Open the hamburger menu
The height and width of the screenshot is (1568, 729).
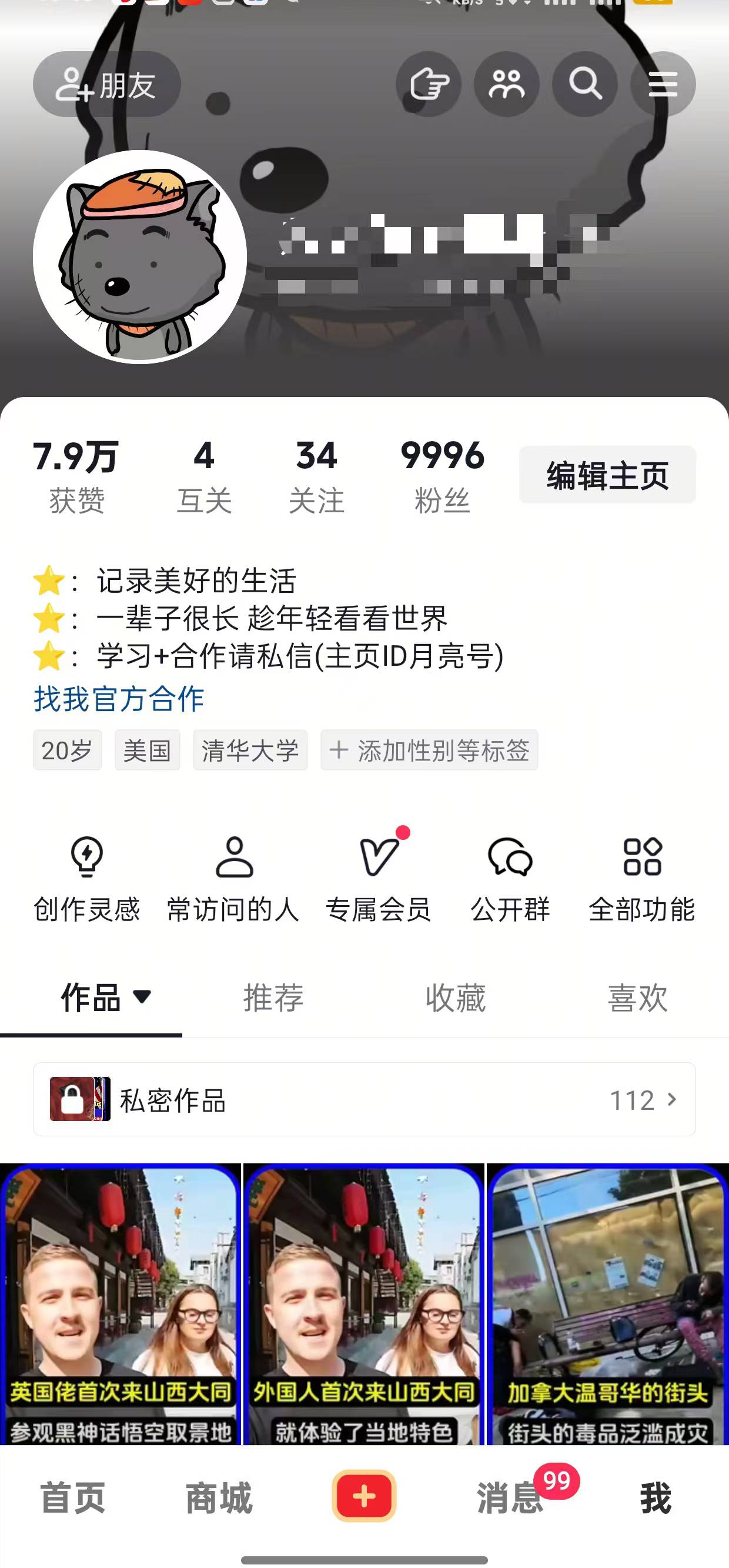pyautogui.click(x=663, y=84)
